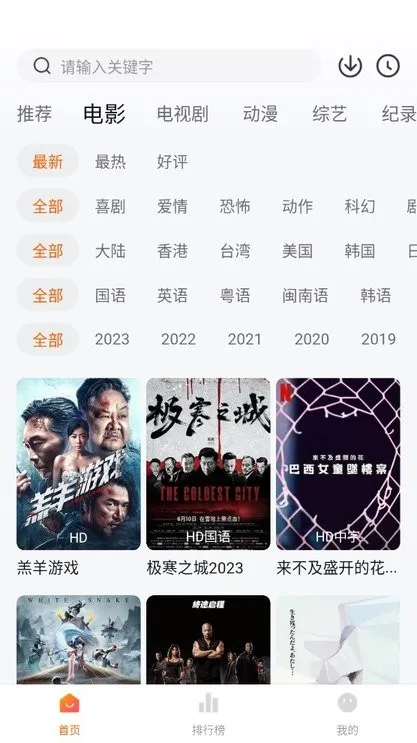417x743 pixels.
Task: Go to the 排行榜 tab
Action: (208, 714)
